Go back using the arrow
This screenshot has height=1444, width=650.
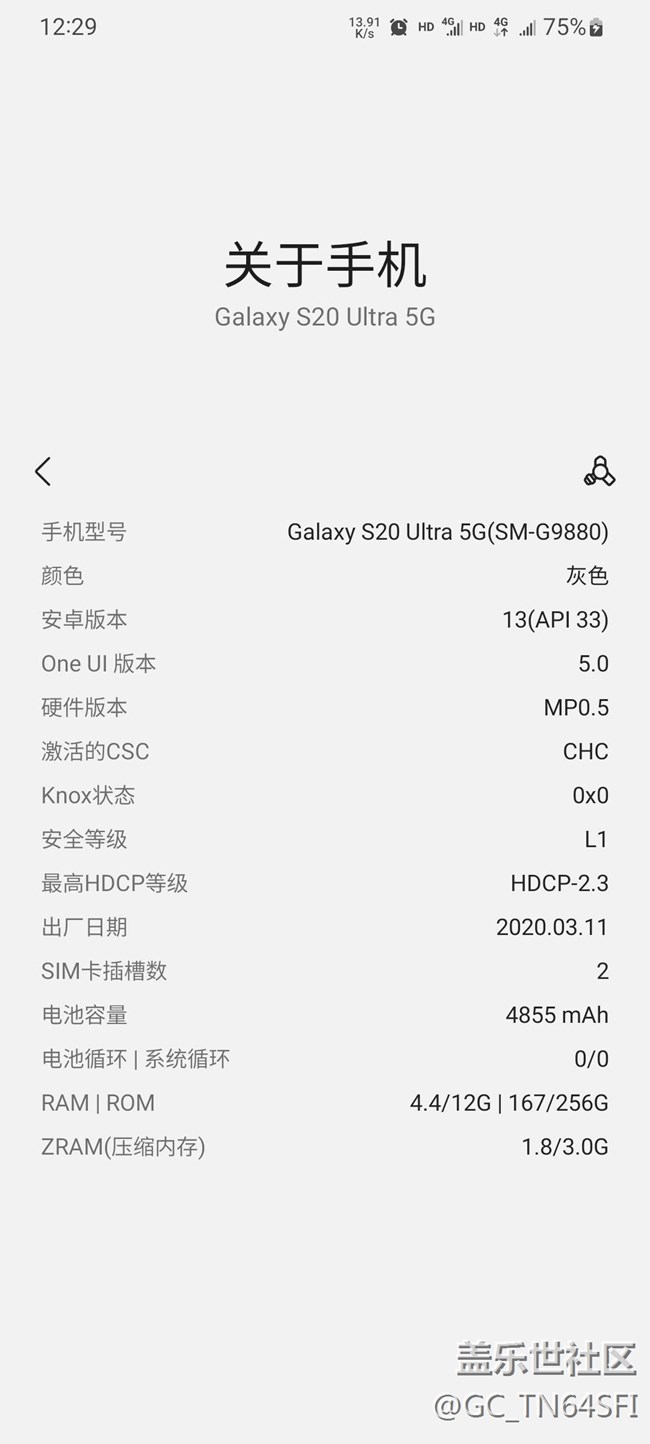tap(42, 471)
